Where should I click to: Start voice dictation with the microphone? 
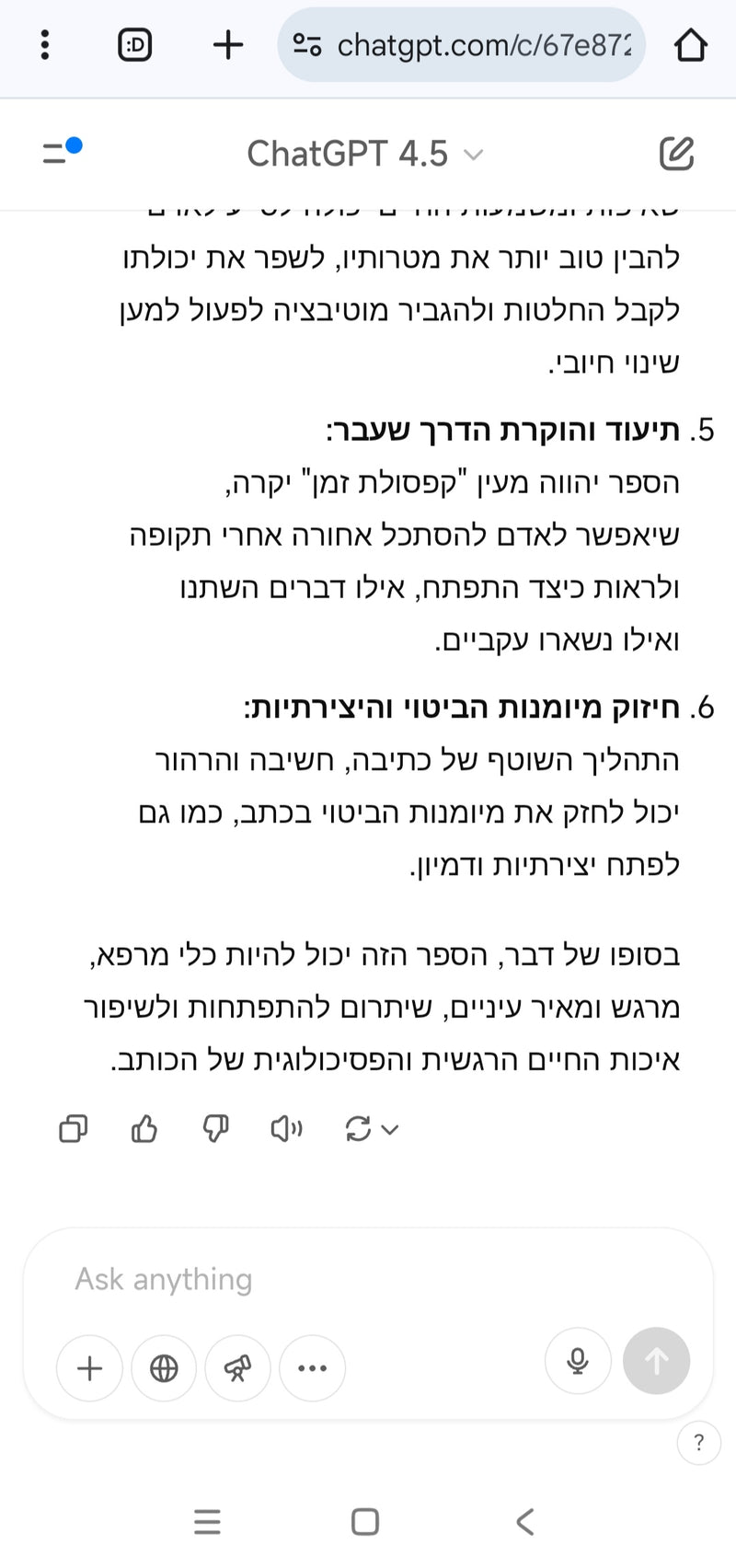[578, 1361]
